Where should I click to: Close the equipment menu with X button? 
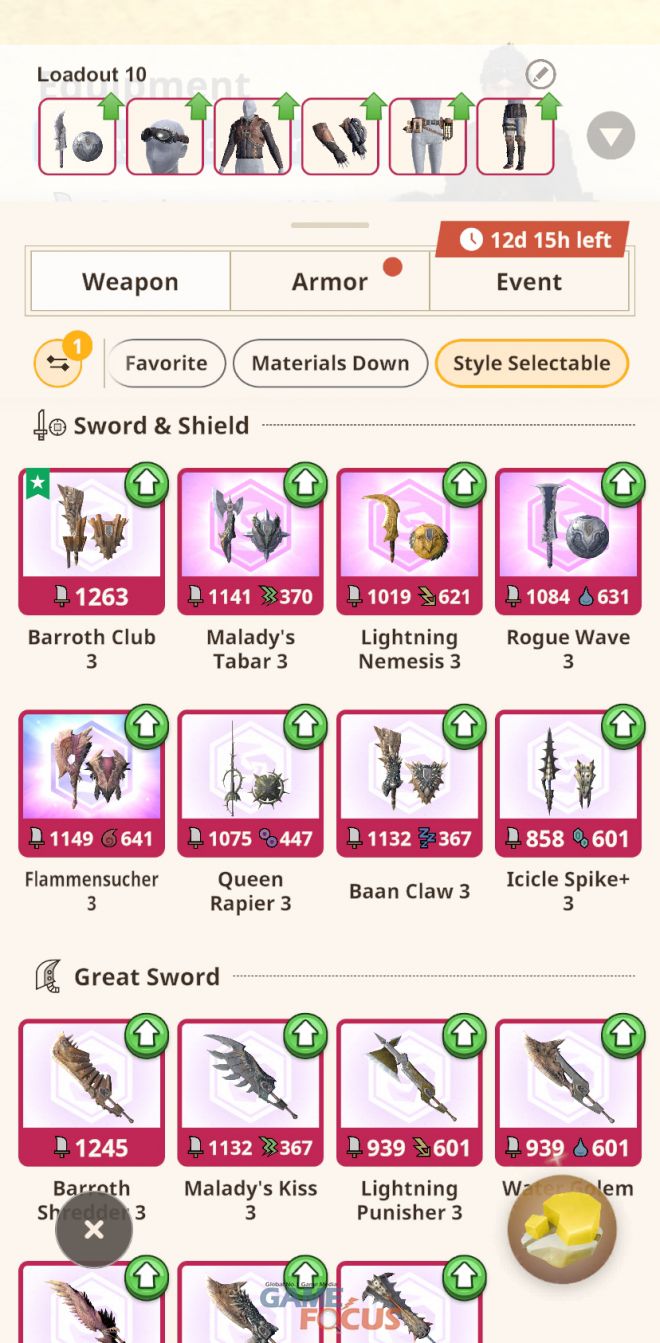pyautogui.click(x=93, y=1229)
